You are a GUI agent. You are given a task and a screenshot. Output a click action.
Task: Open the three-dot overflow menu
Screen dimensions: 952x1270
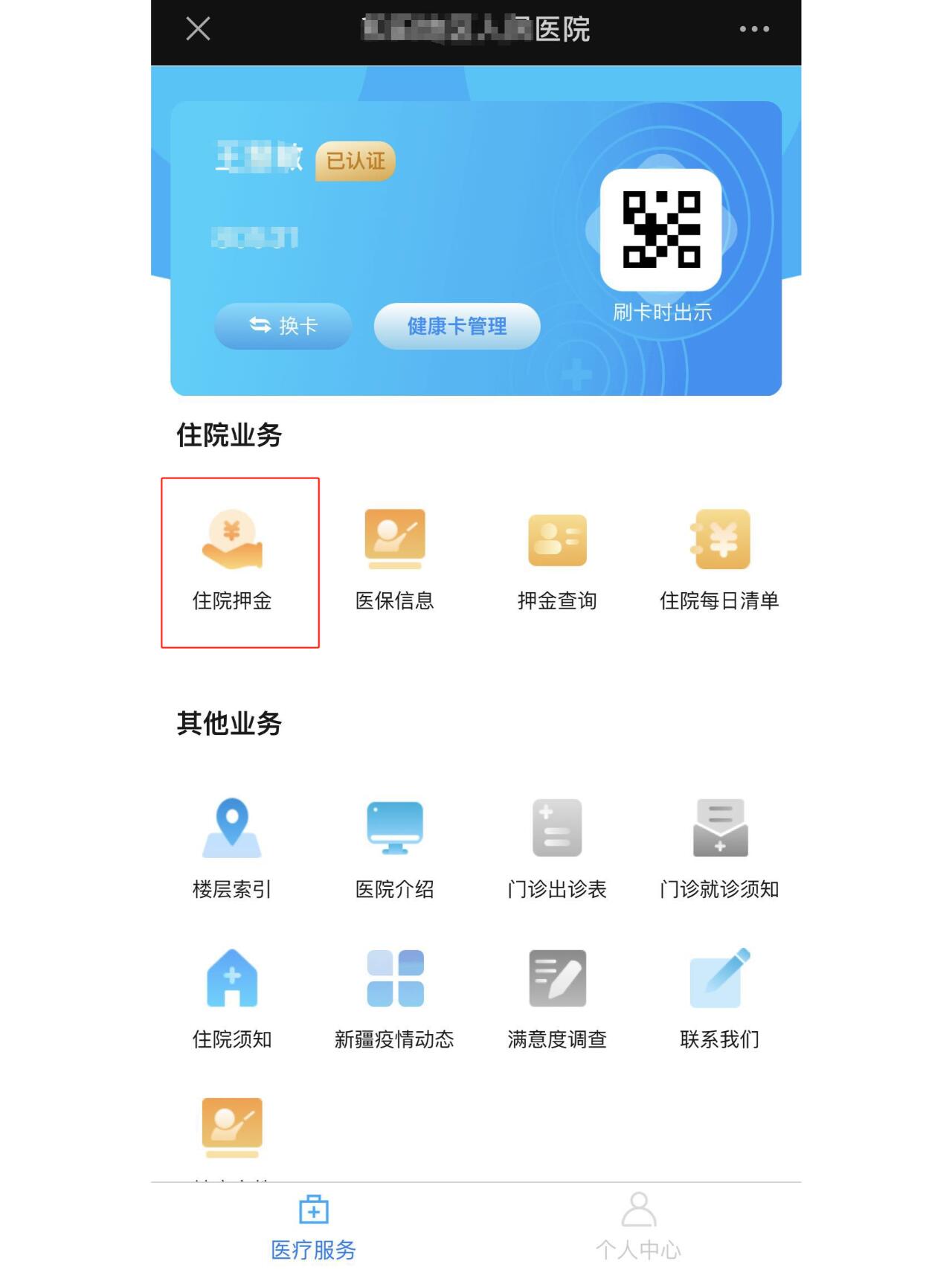pyautogui.click(x=753, y=29)
